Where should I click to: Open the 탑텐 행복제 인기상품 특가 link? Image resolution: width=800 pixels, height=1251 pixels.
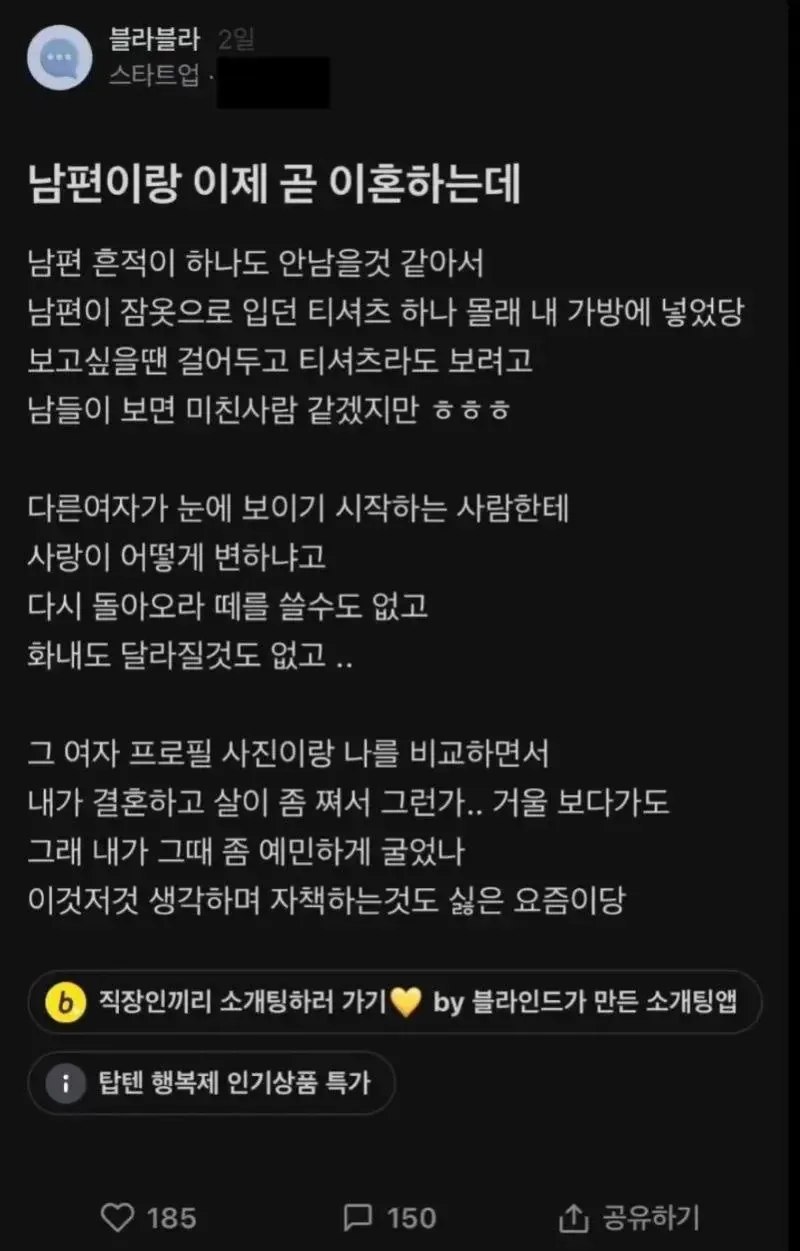pyautogui.click(x=211, y=1082)
